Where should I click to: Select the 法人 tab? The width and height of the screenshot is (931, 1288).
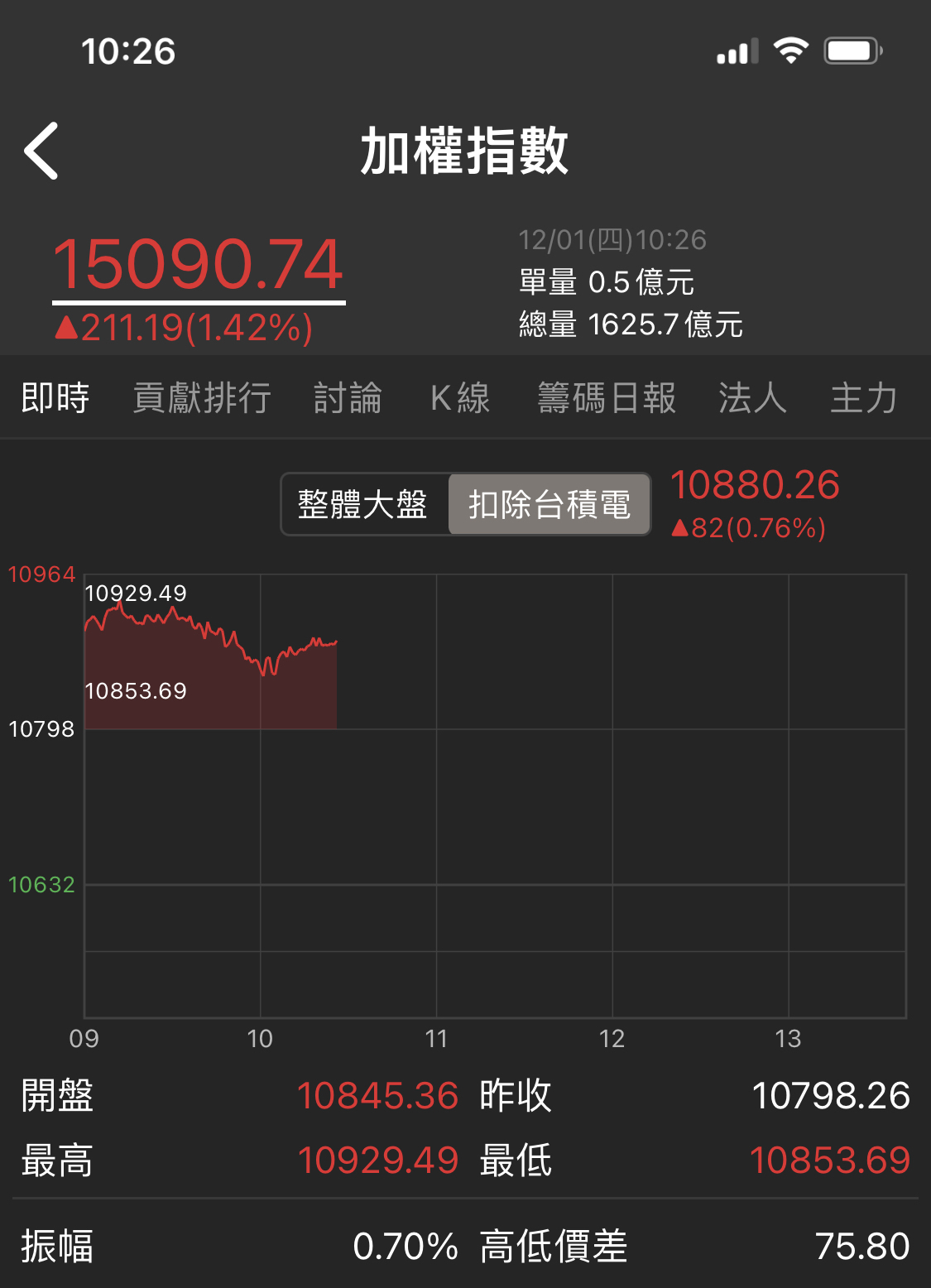751,398
